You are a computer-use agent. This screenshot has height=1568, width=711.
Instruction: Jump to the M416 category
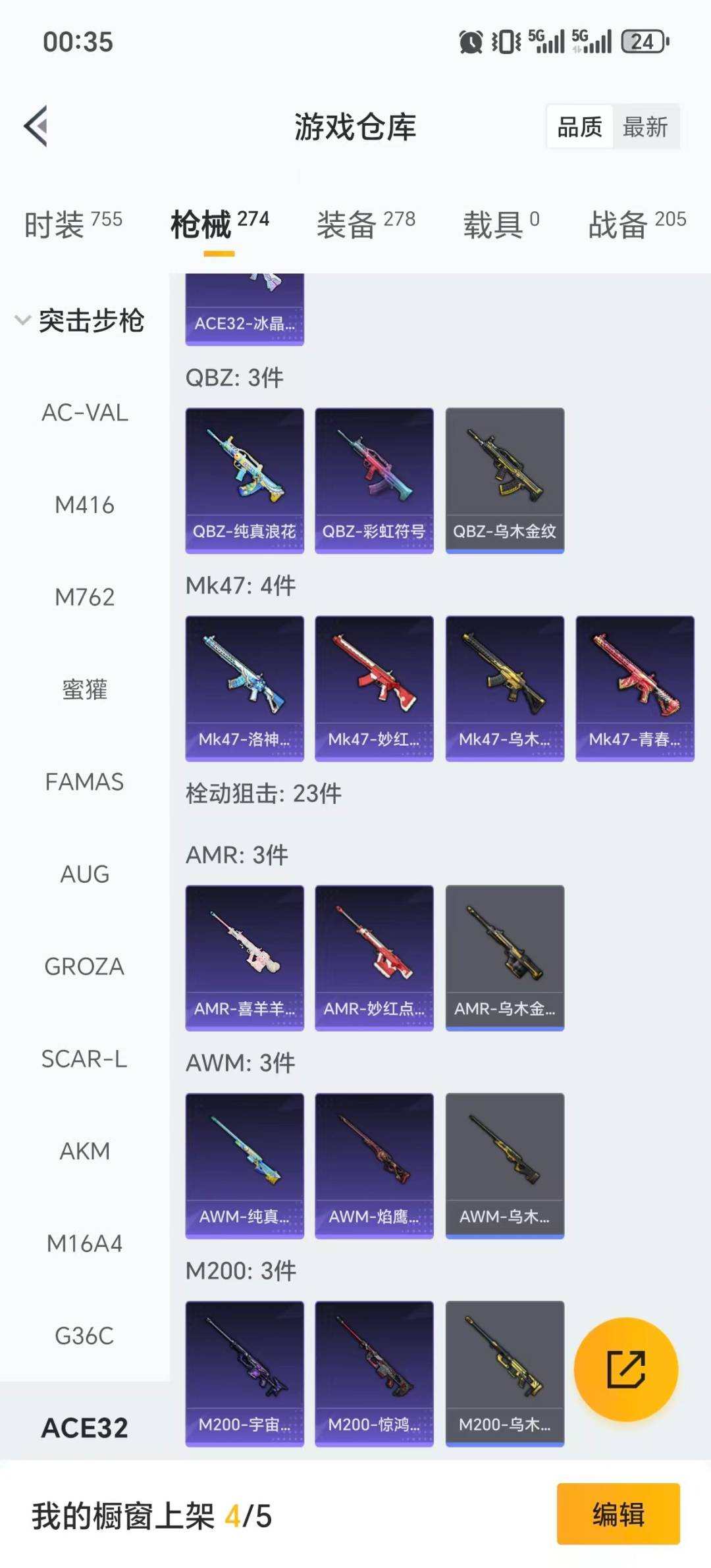[84, 506]
